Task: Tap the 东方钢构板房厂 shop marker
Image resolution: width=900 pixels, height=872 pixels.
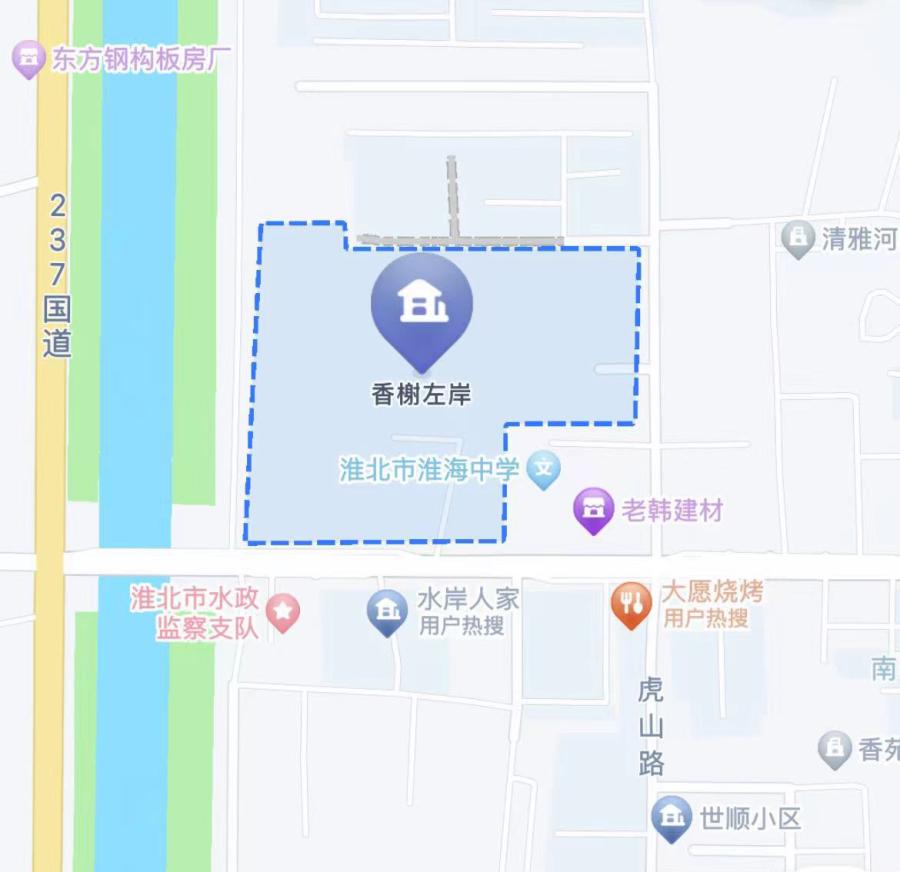Action: coord(27,61)
